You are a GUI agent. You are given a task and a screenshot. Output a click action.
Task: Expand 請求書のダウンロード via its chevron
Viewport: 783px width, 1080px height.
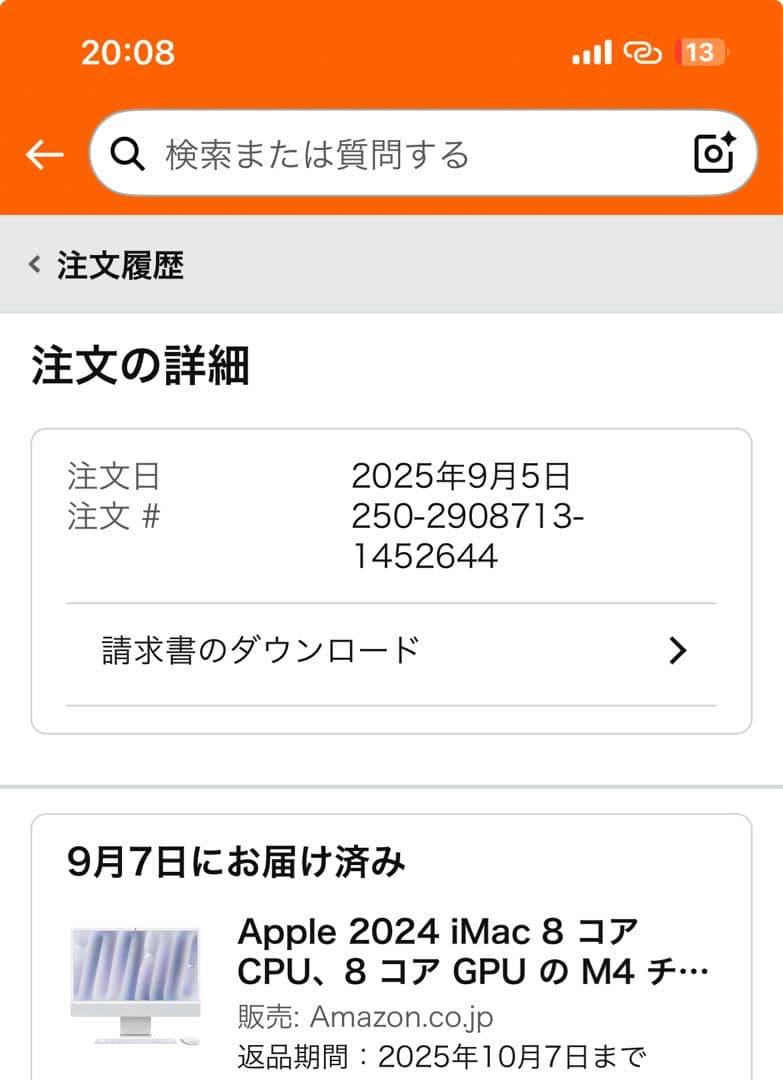coord(679,651)
